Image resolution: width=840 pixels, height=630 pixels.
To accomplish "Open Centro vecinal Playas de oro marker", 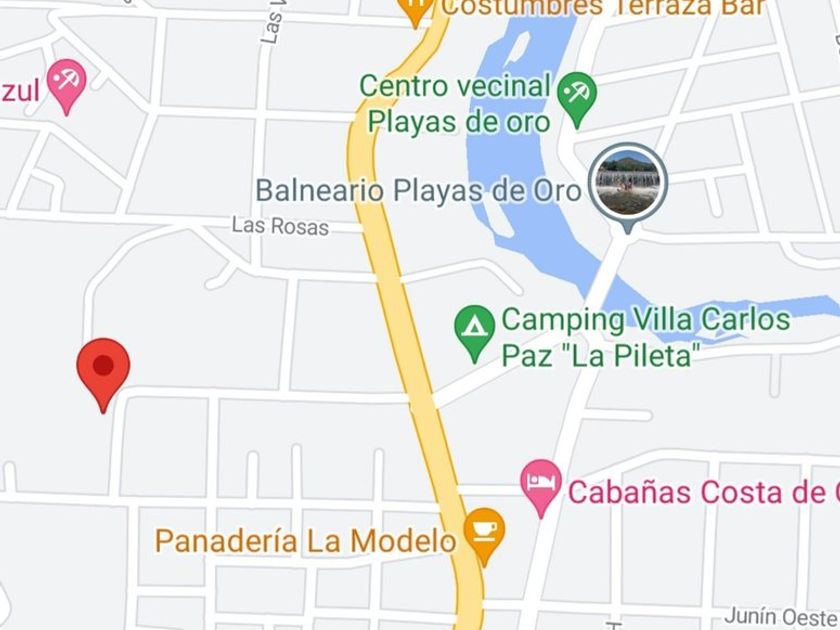I will [577, 96].
